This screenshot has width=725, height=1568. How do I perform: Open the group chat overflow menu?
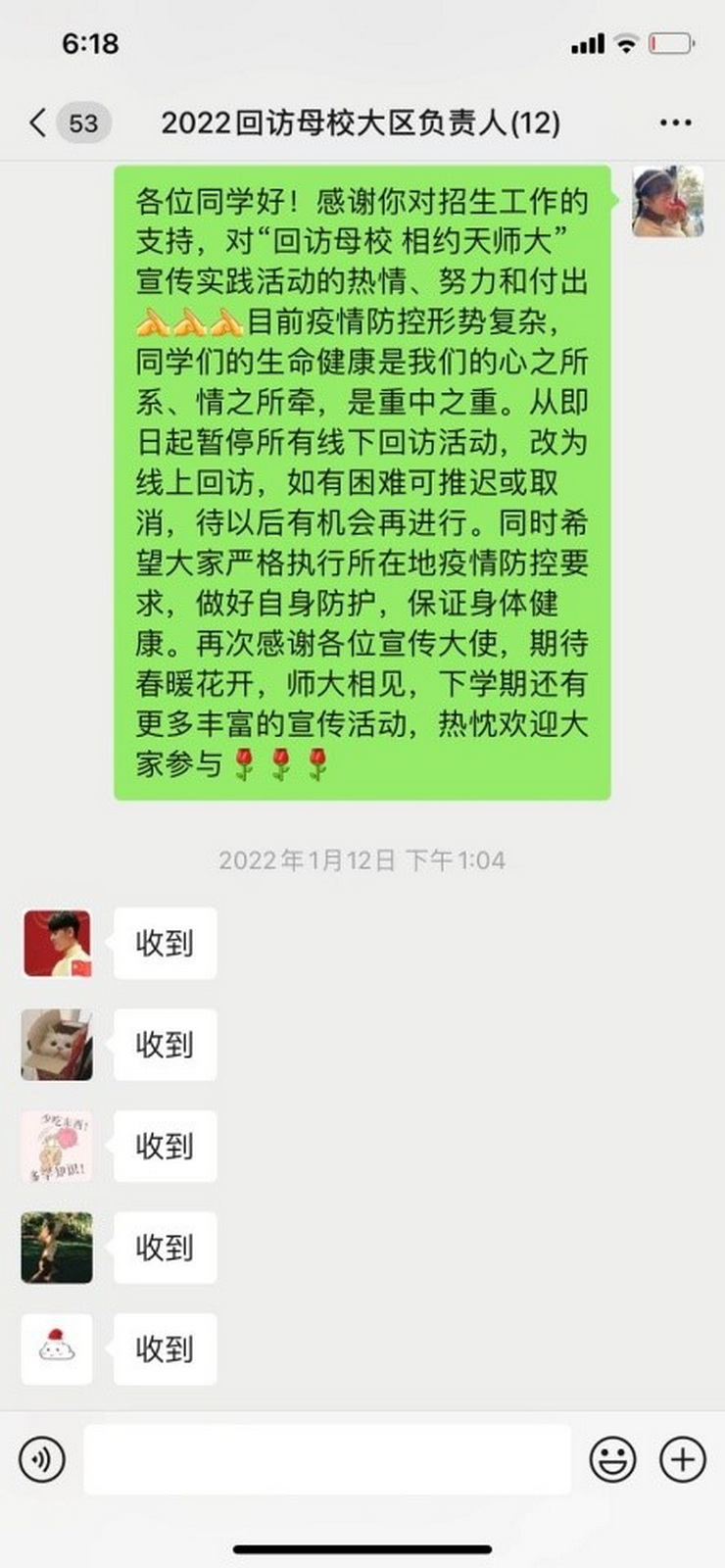675,122
